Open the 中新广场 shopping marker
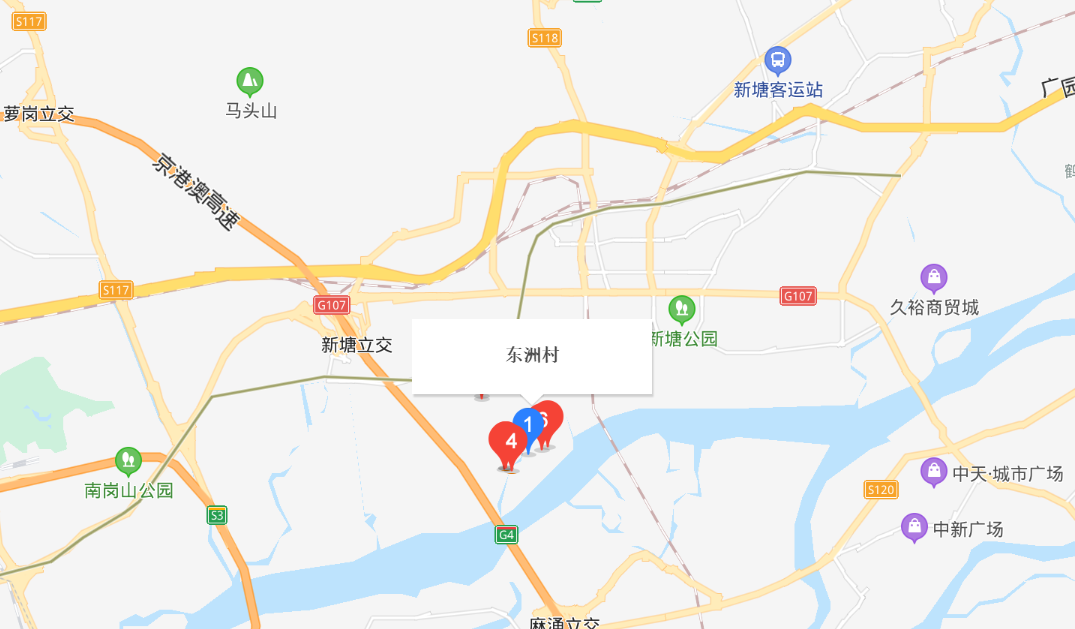1075x629 pixels. coord(914,527)
